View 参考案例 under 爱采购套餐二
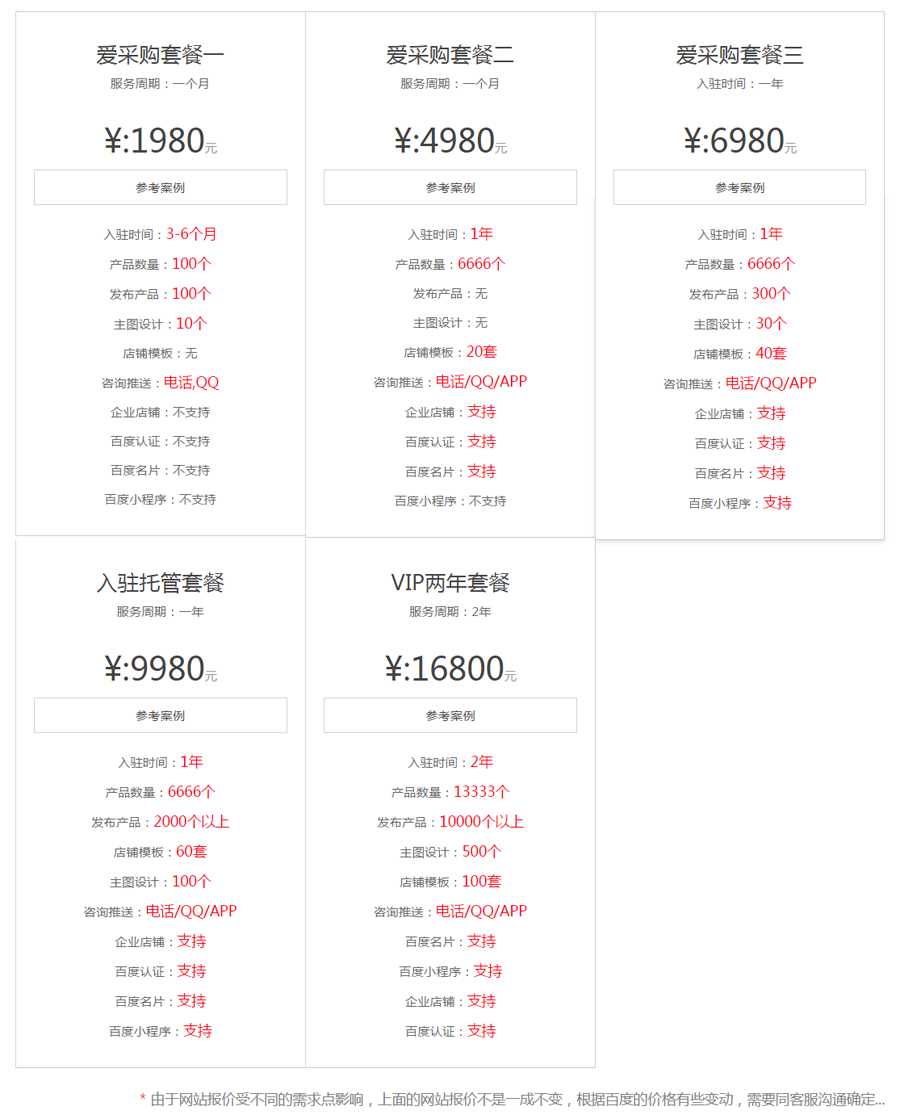900x1119 pixels. (450, 188)
